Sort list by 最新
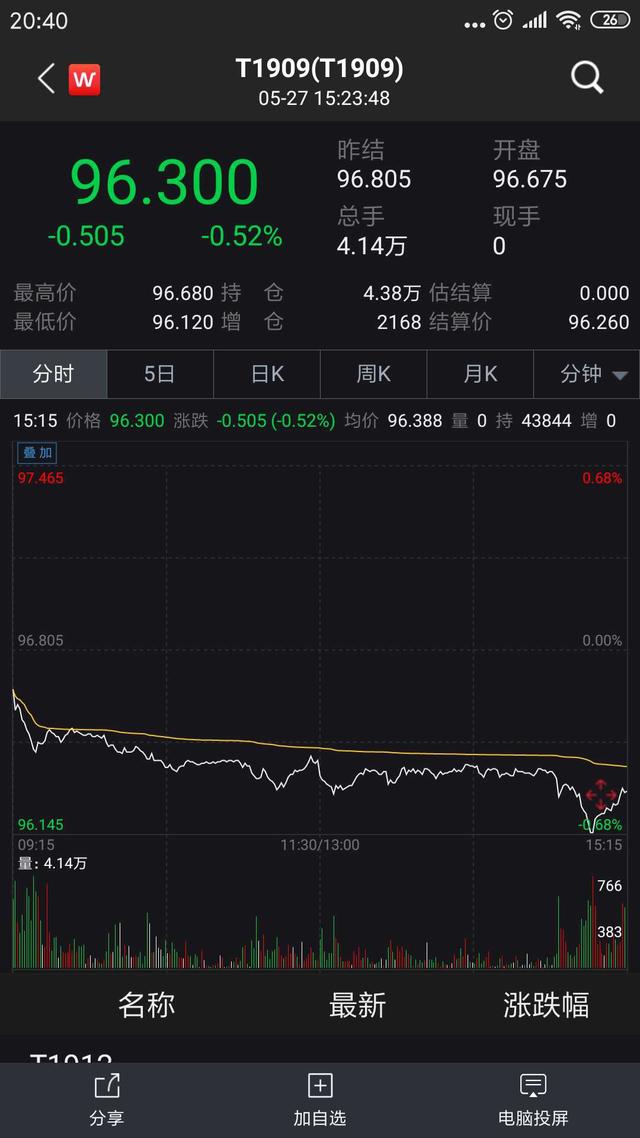The image size is (640, 1138). click(358, 1005)
